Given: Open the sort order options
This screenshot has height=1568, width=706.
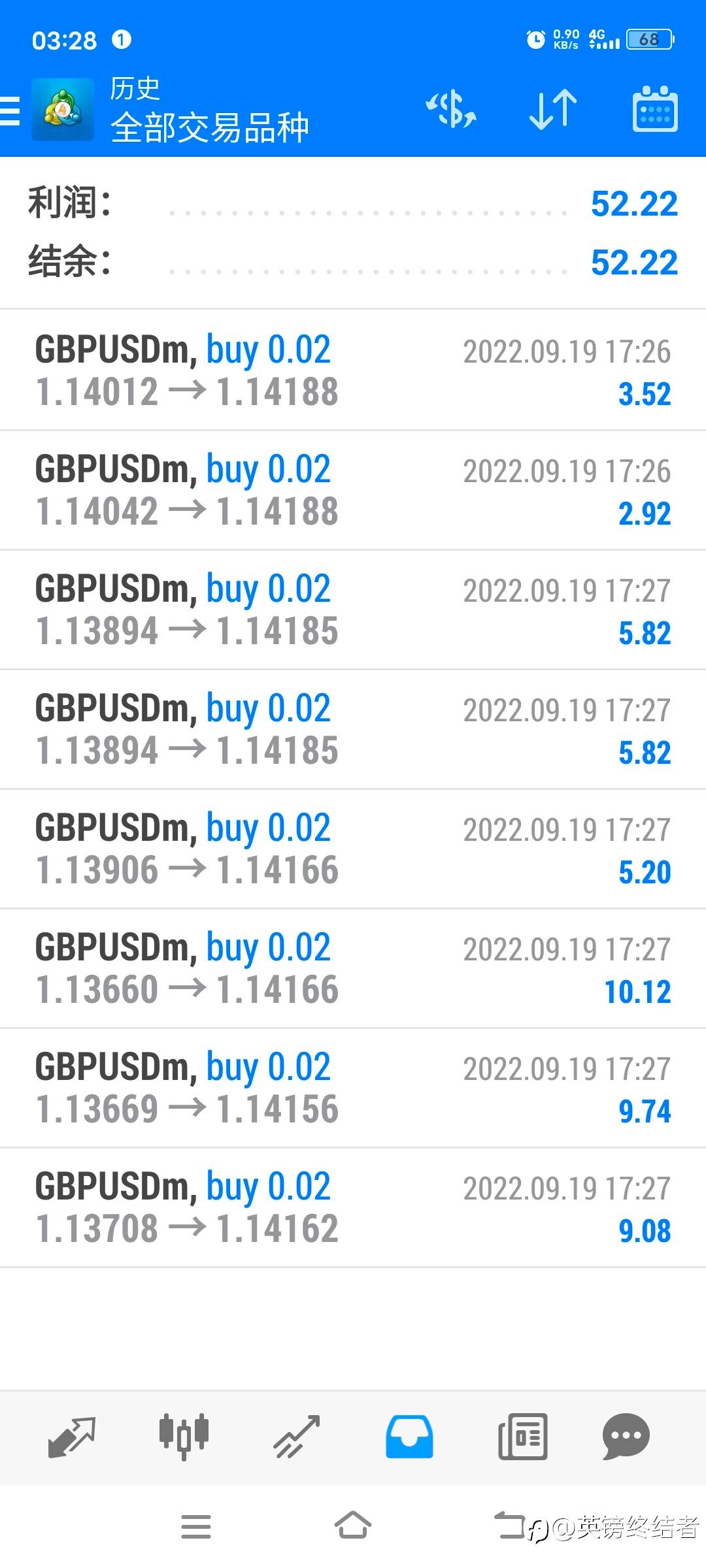Looking at the screenshot, I should click(553, 110).
